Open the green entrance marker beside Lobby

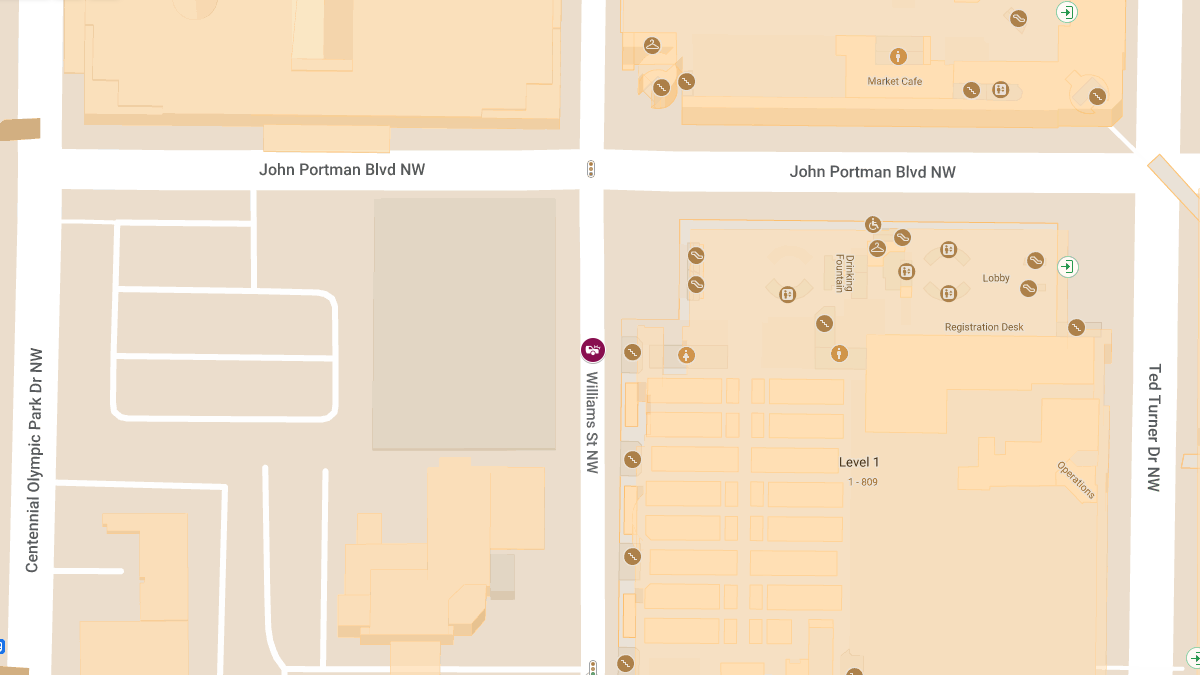coord(1068,266)
